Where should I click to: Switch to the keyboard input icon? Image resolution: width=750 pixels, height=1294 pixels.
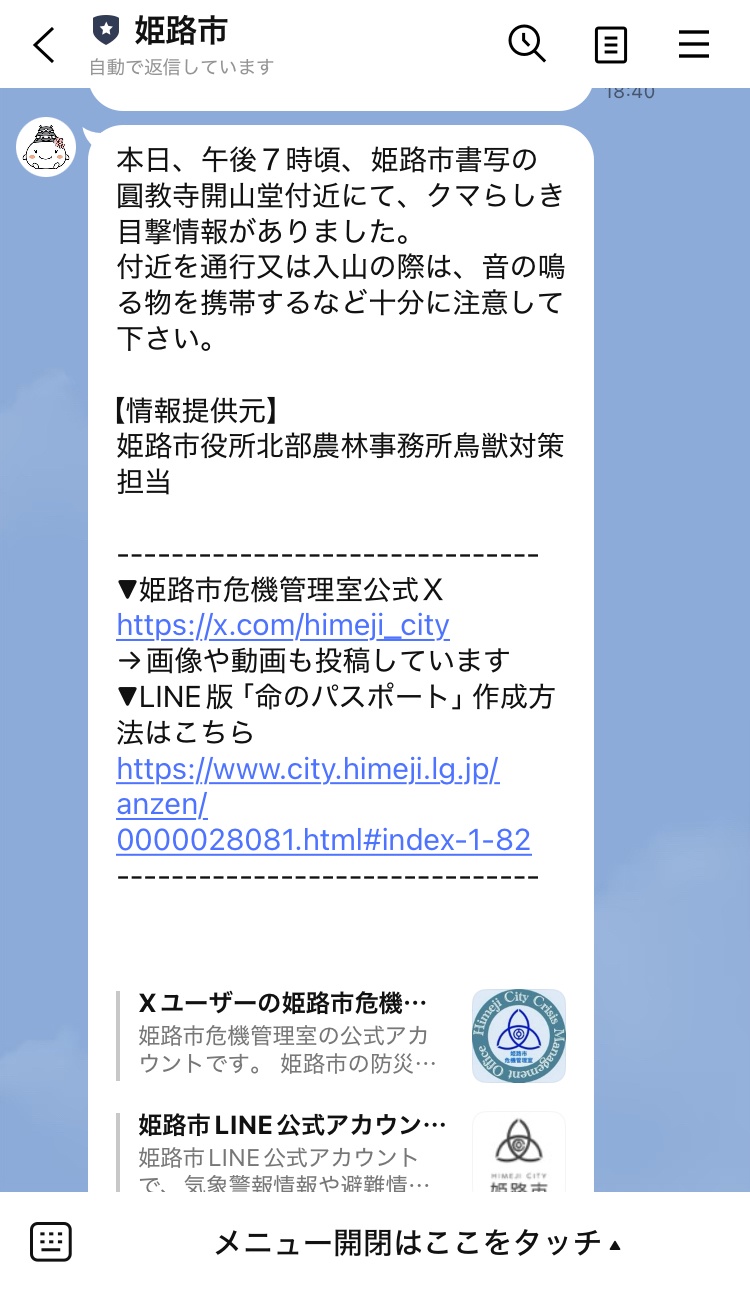click(x=51, y=1242)
